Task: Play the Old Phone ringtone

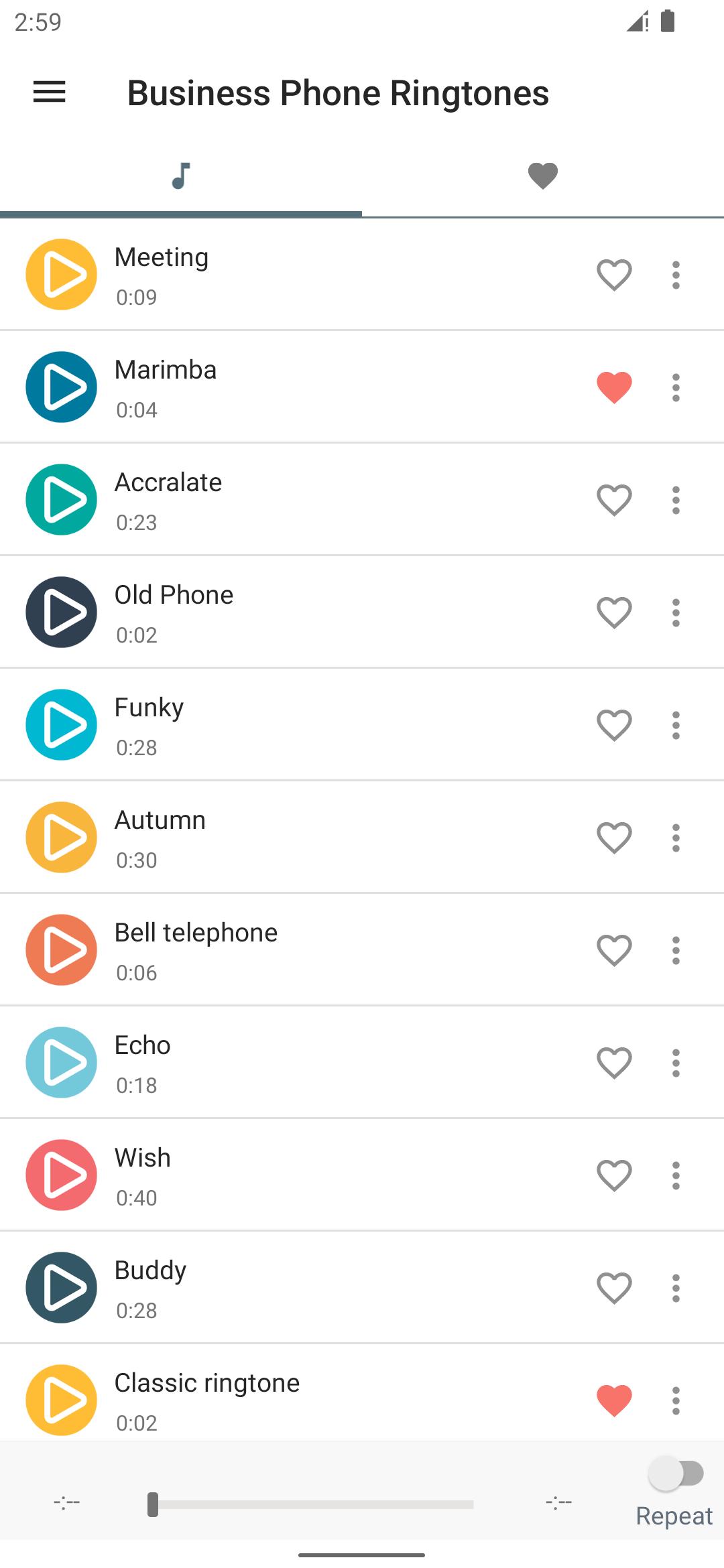Action: (61, 612)
